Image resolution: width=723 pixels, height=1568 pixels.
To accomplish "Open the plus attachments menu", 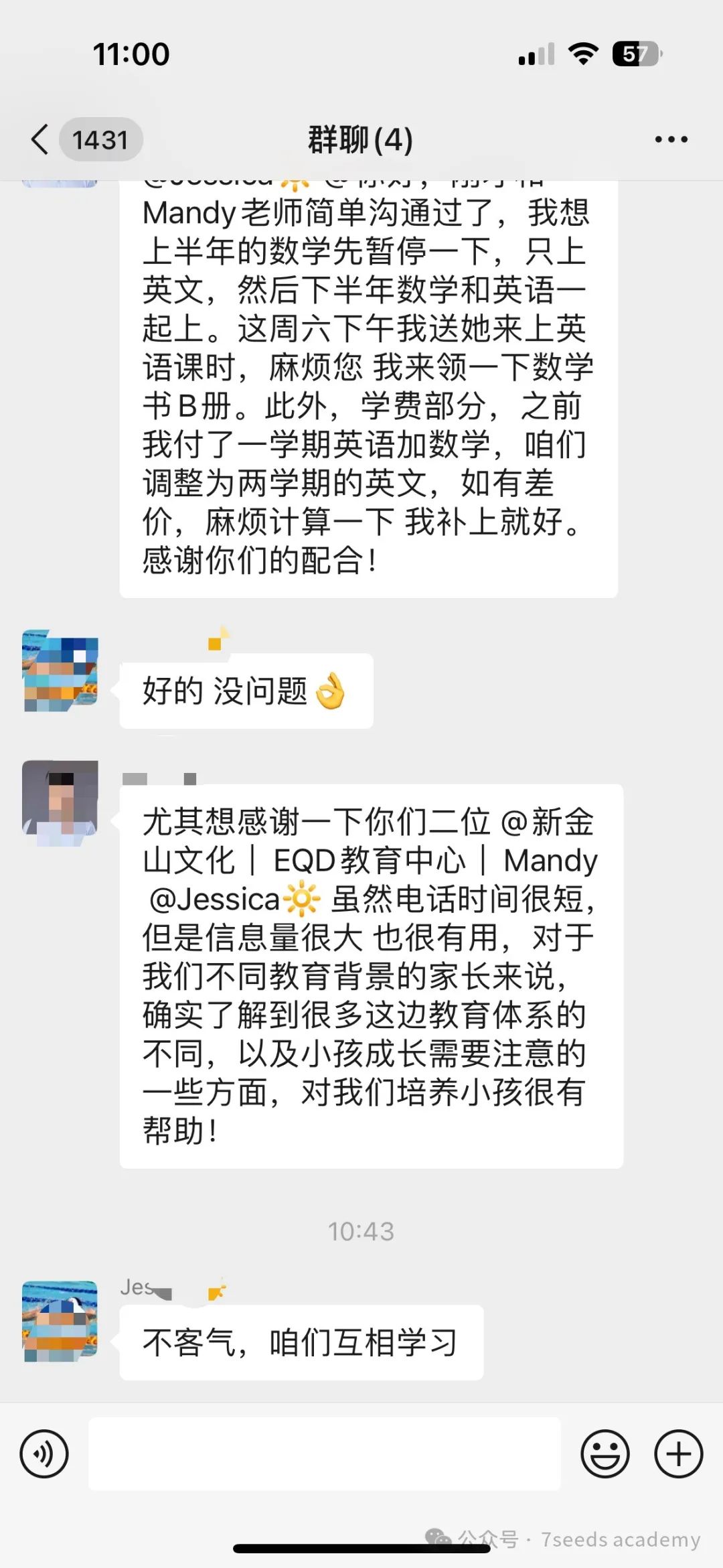I will 679,1453.
